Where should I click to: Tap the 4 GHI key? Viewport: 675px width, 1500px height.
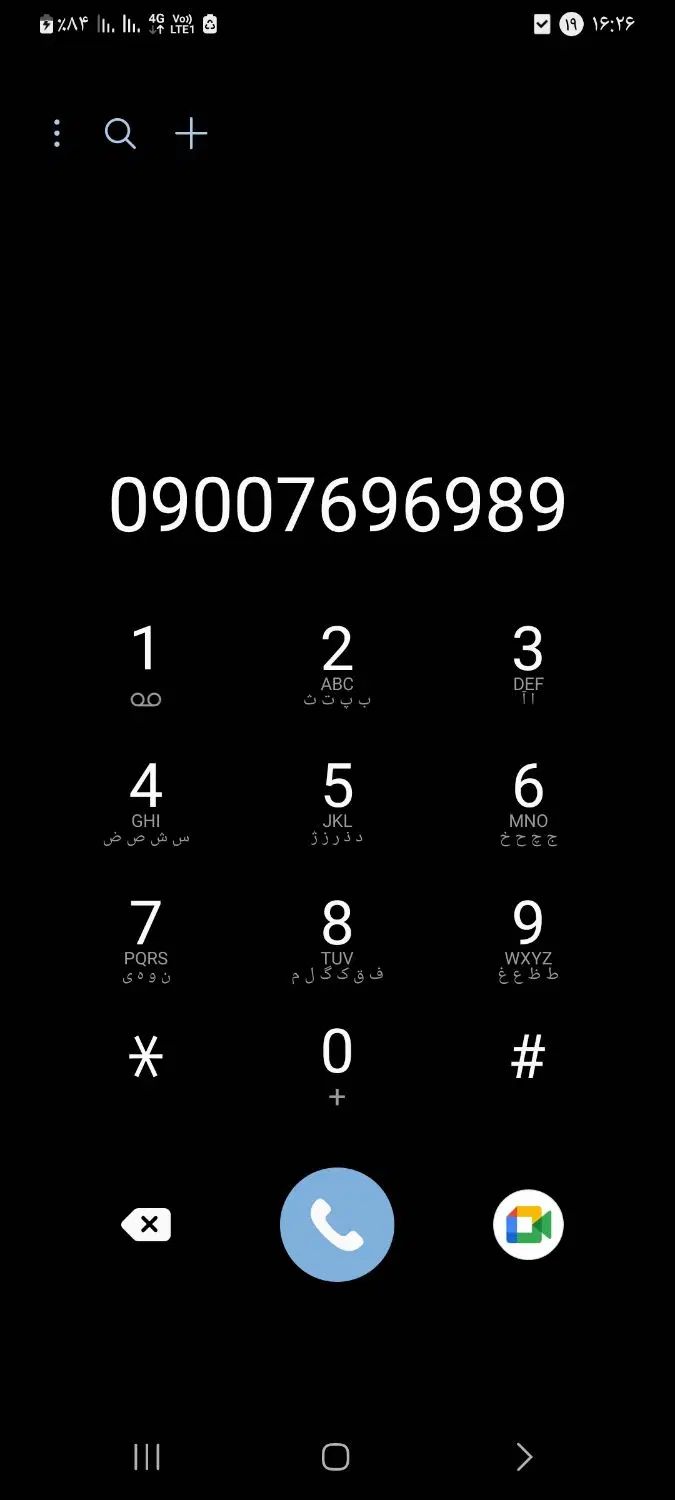(x=146, y=800)
